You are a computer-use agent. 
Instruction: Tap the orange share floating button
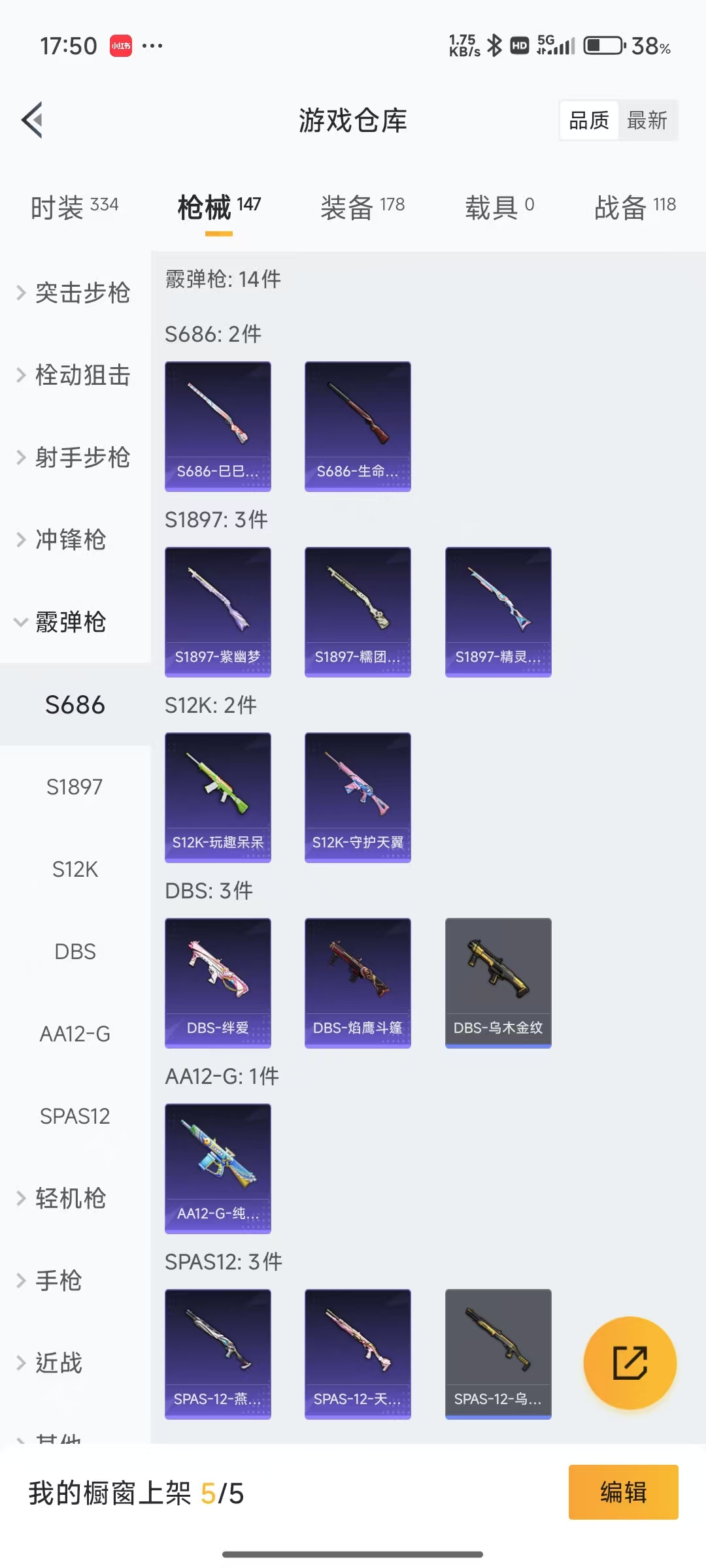point(630,1363)
